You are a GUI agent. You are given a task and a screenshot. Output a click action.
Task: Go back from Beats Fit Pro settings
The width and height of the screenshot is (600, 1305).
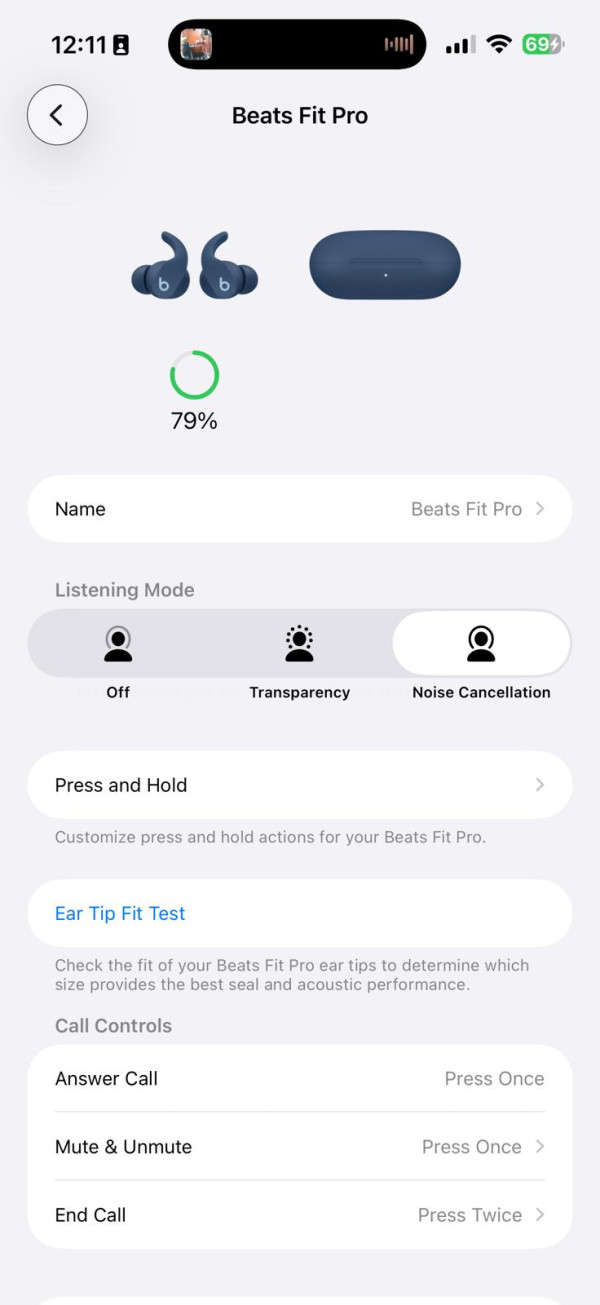click(57, 115)
